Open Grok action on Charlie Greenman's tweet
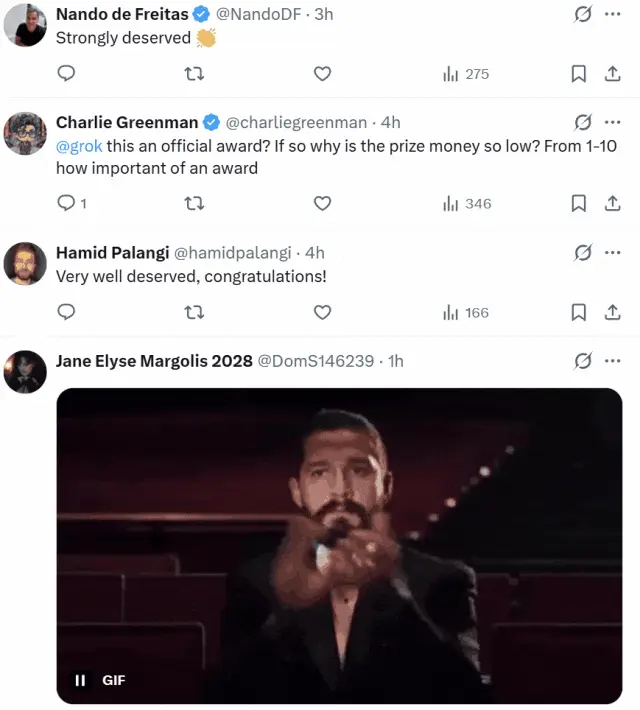Image resolution: width=640 pixels, height=710 pixels. (583, 122)
